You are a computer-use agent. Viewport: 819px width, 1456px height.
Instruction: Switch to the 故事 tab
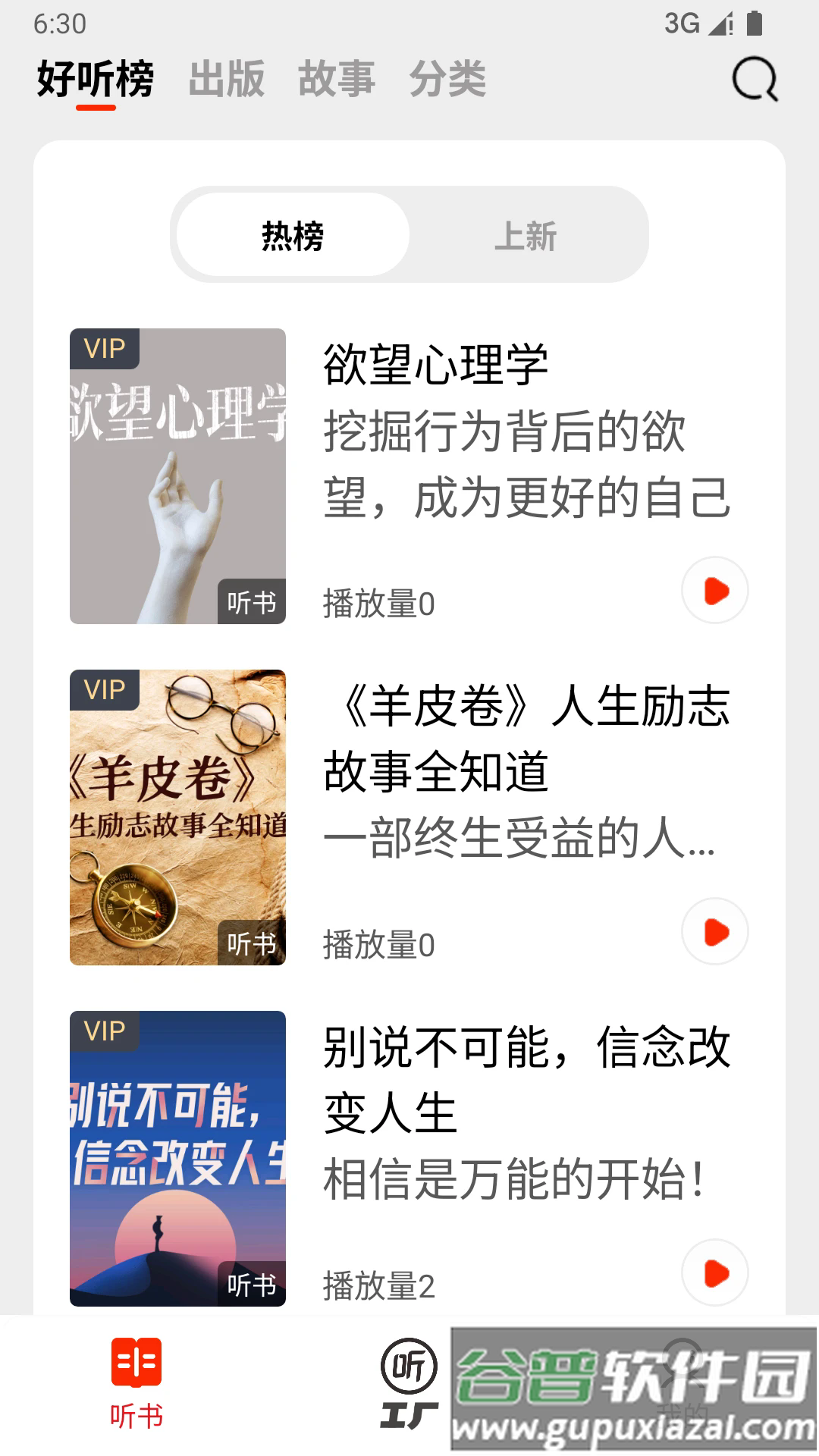pyautogui.click(x=337, y=79)
